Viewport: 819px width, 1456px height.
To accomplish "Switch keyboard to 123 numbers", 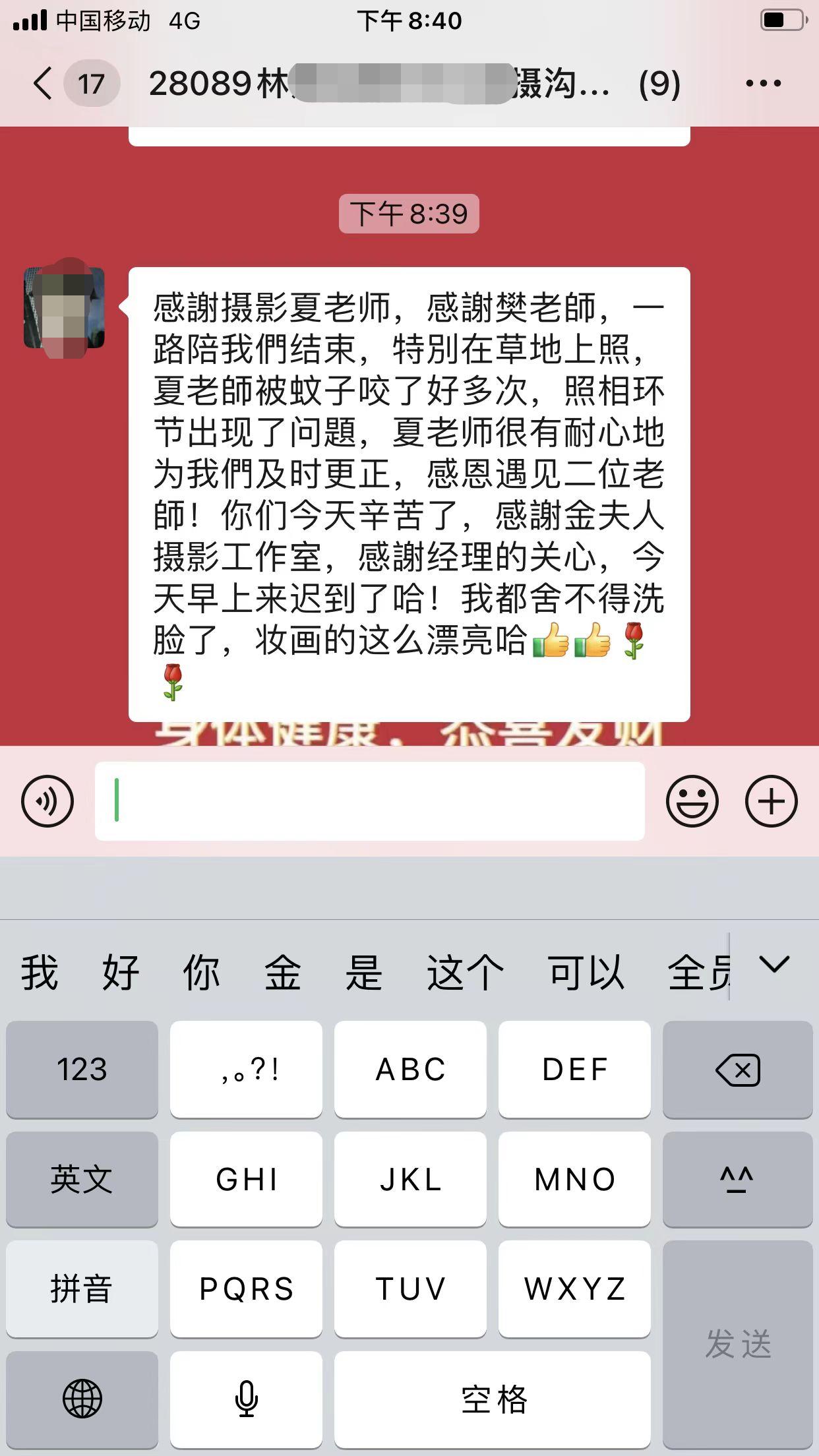I will (x=82, y=1069).
